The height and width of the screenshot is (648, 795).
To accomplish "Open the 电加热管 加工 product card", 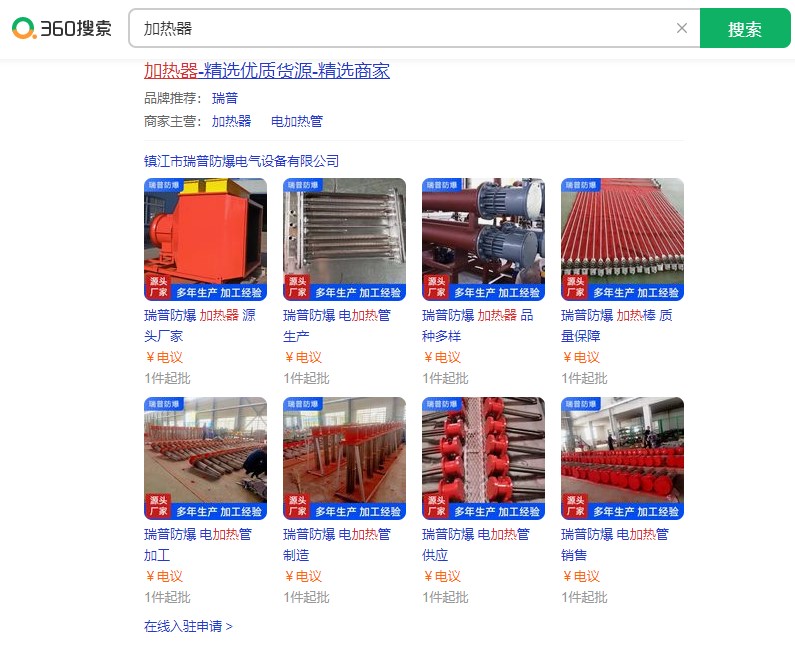I will [x=205, y=459].
